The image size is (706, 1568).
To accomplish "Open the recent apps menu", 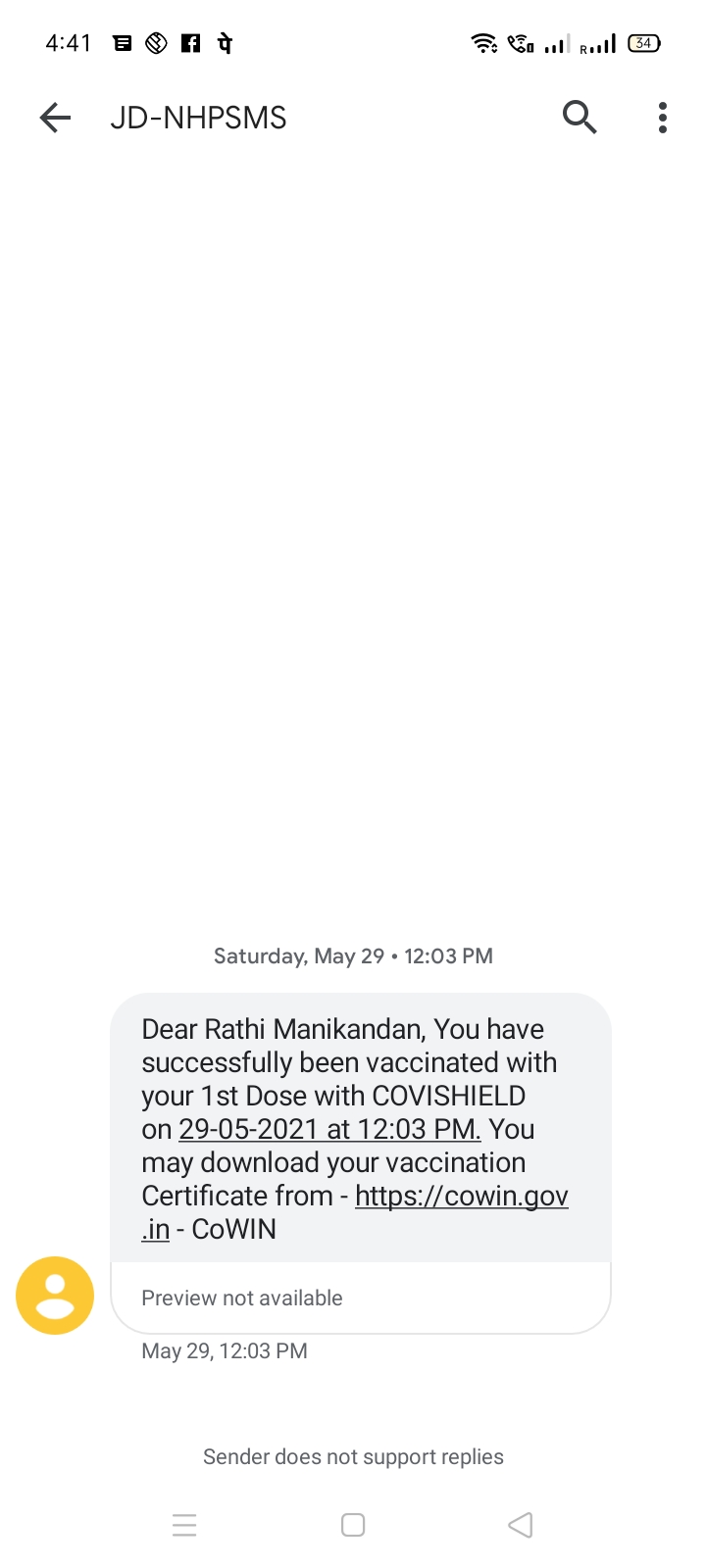I will pos(184,1525).
